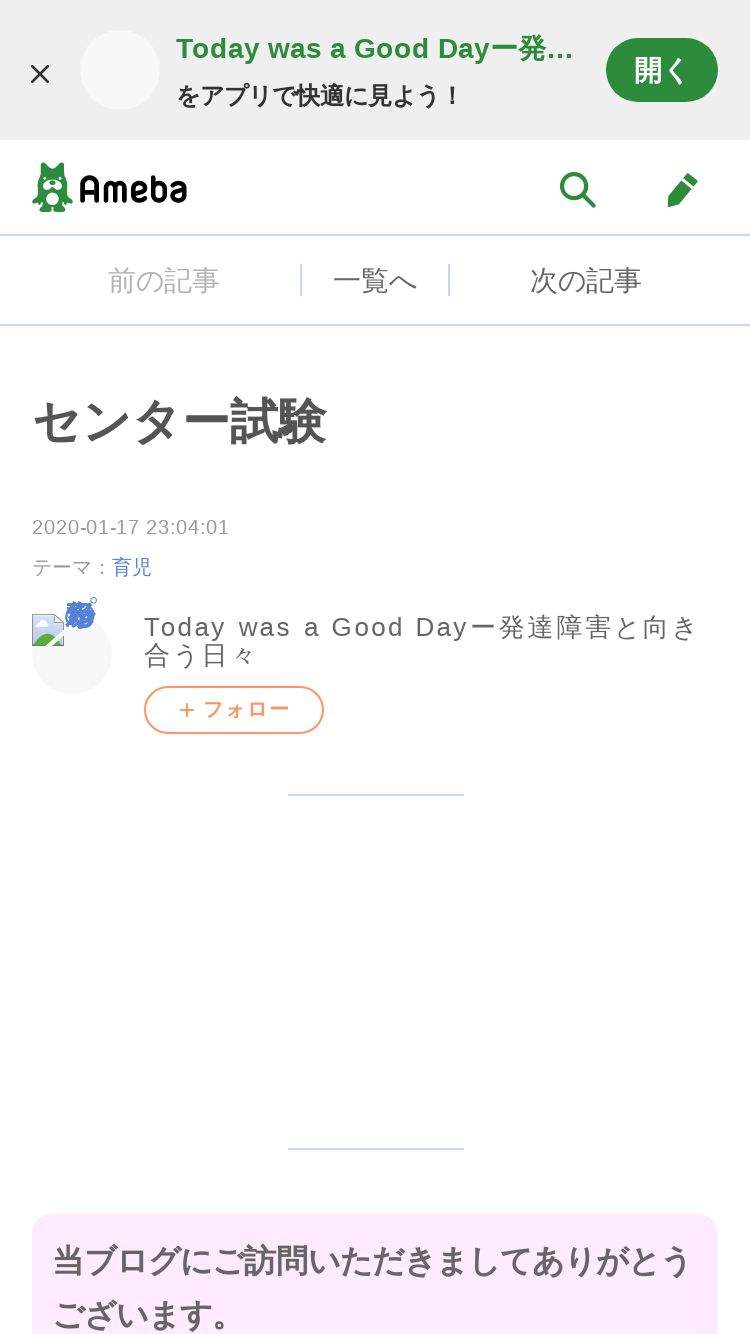Dismiss the app promotion banner

pyautogui.click(x=40, y=73)
